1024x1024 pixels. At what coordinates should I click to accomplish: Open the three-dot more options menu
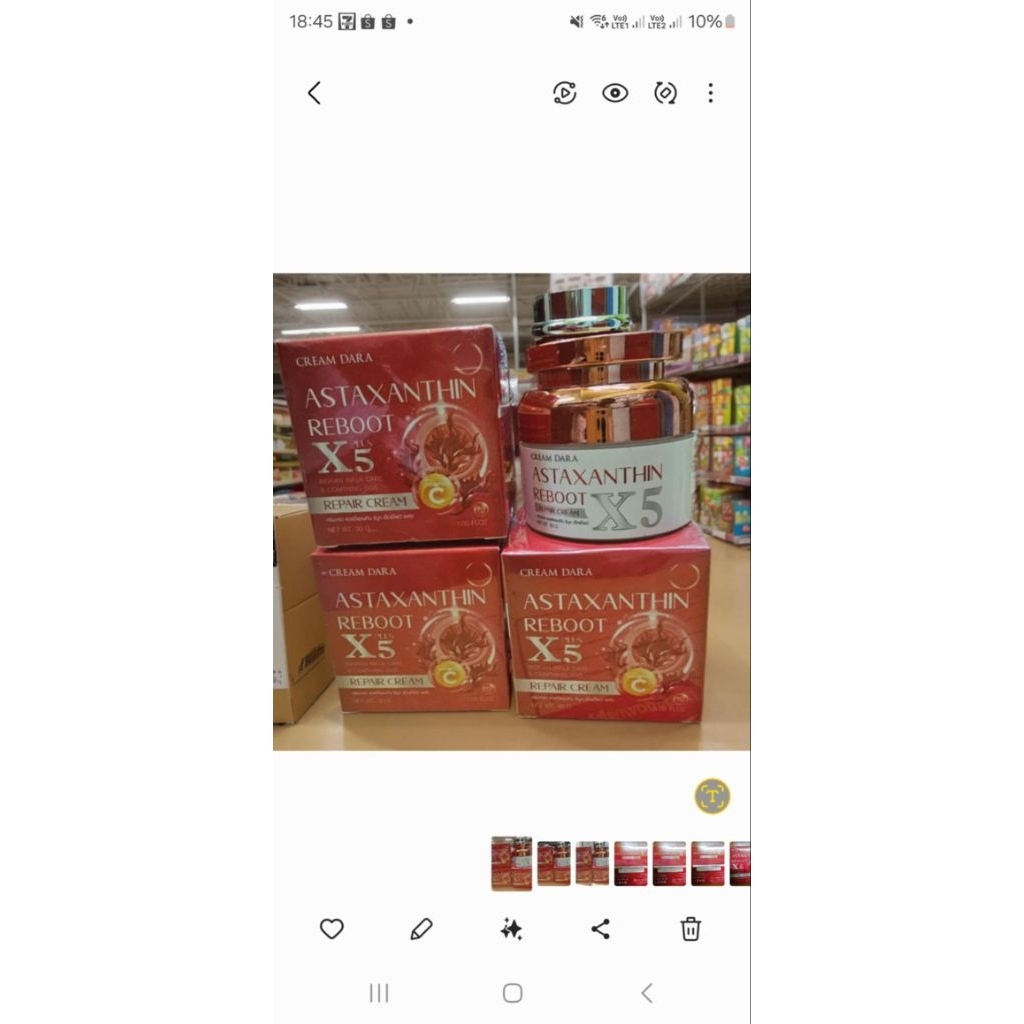coord(711,93)
